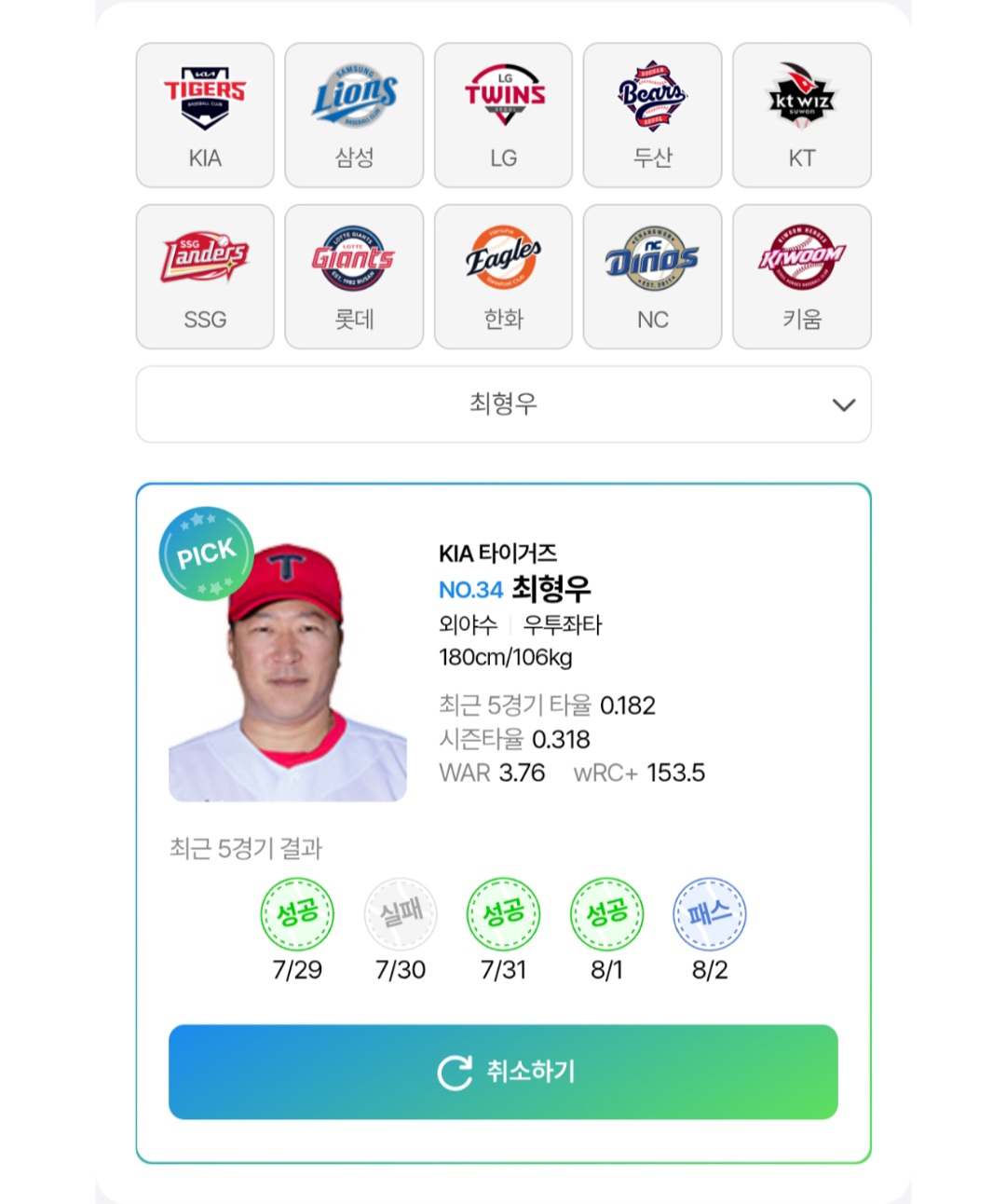This screenshot has height=1204, width=1006.
Task: Expand the 최형우 player dropdown
Action: [503, 404]
